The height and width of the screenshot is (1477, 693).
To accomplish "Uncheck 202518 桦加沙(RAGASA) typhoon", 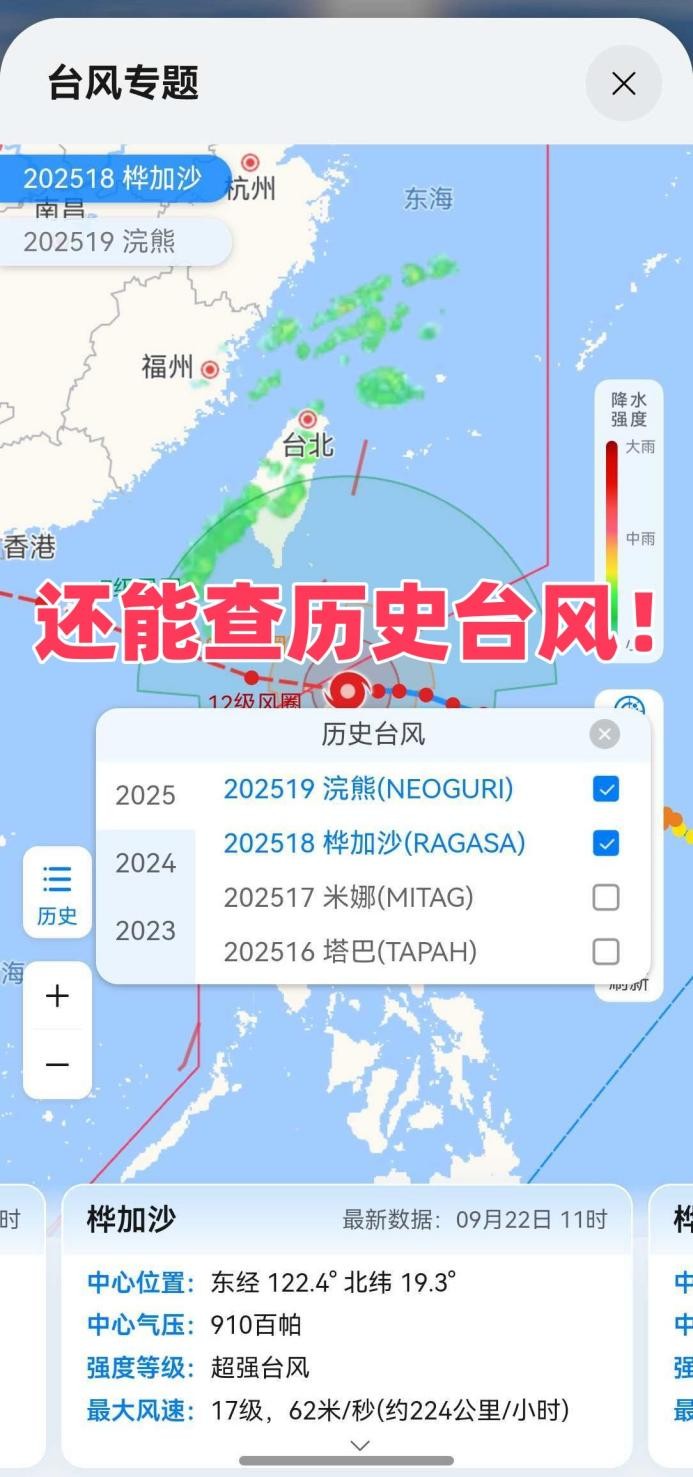I will pyautogui.click(x=605, y=844).
